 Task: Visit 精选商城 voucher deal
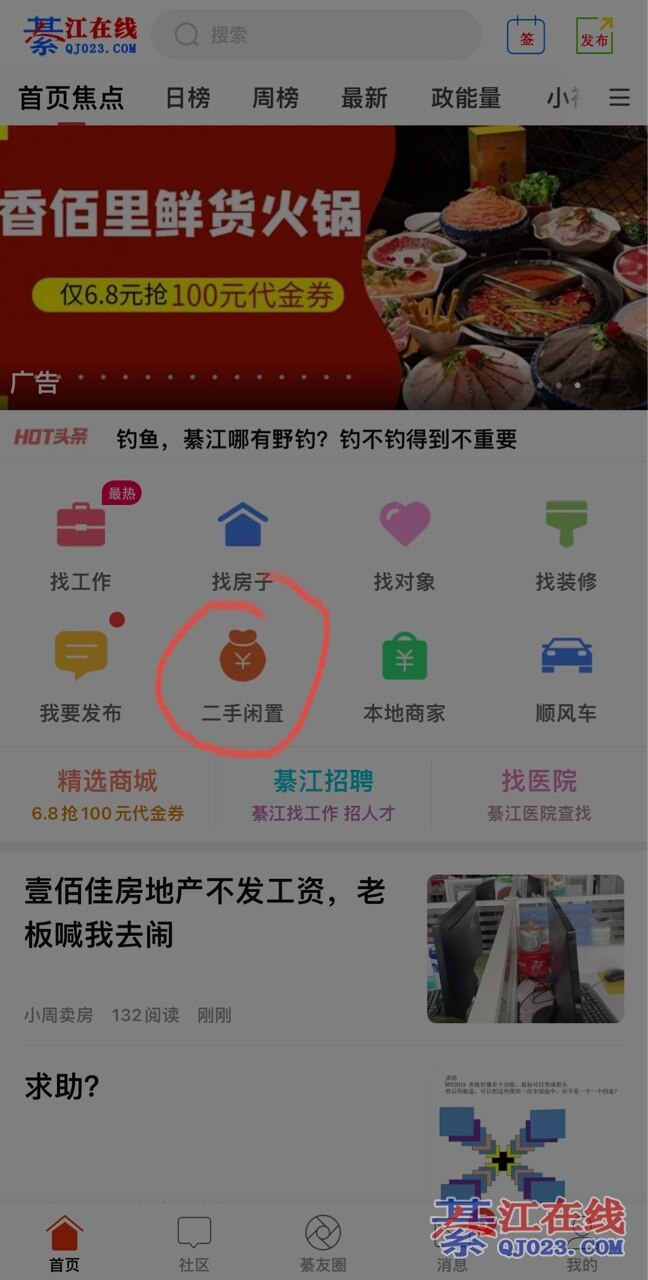click(108, 794)
